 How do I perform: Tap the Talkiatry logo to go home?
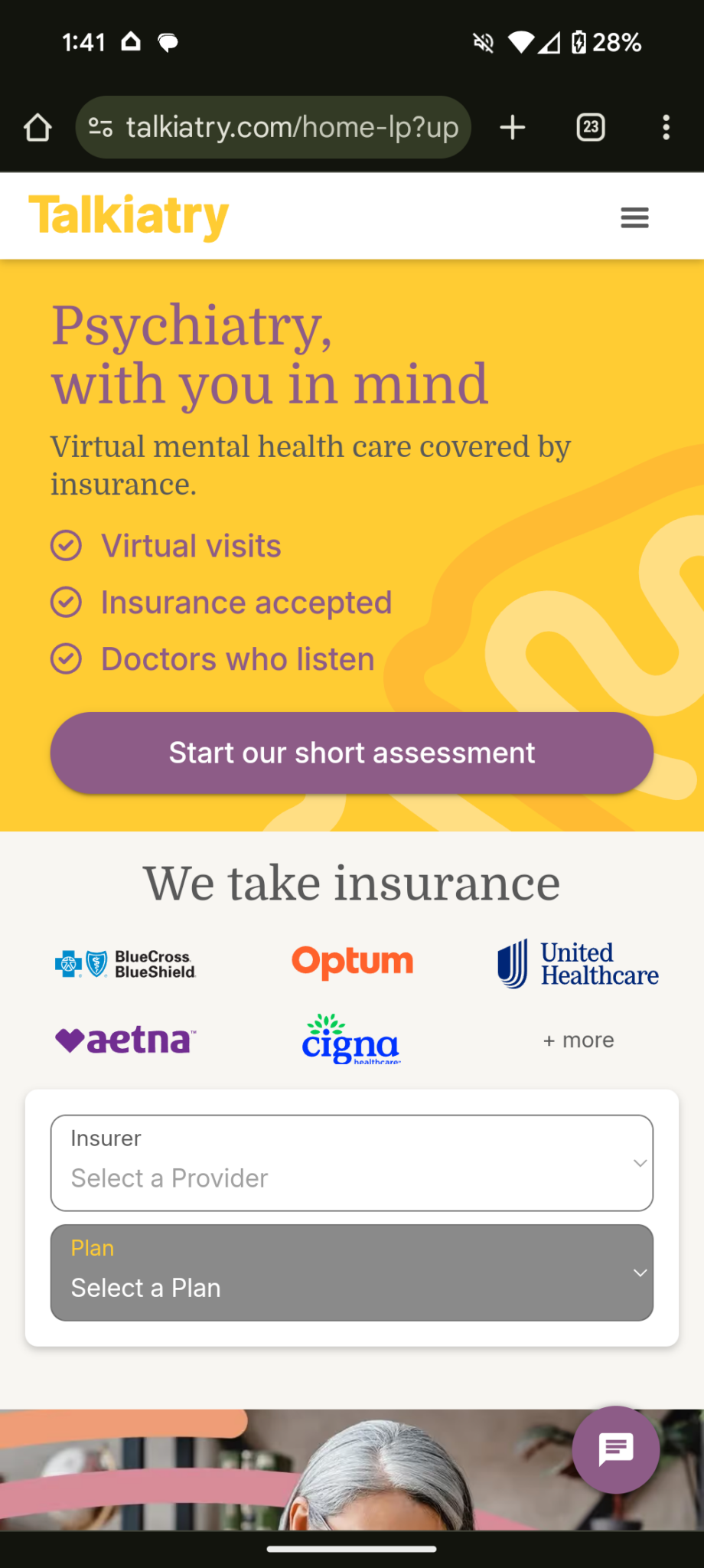129,216
